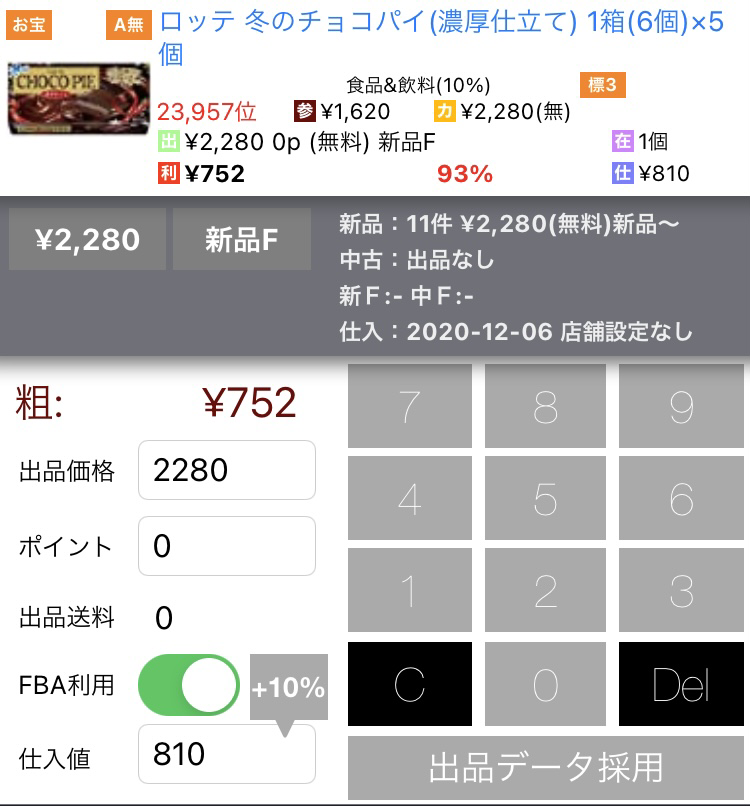The height and width of the screenshot is (806, 750).
Task: Tap the ¥2,280 price button
Action: click(x=87, y=240)
